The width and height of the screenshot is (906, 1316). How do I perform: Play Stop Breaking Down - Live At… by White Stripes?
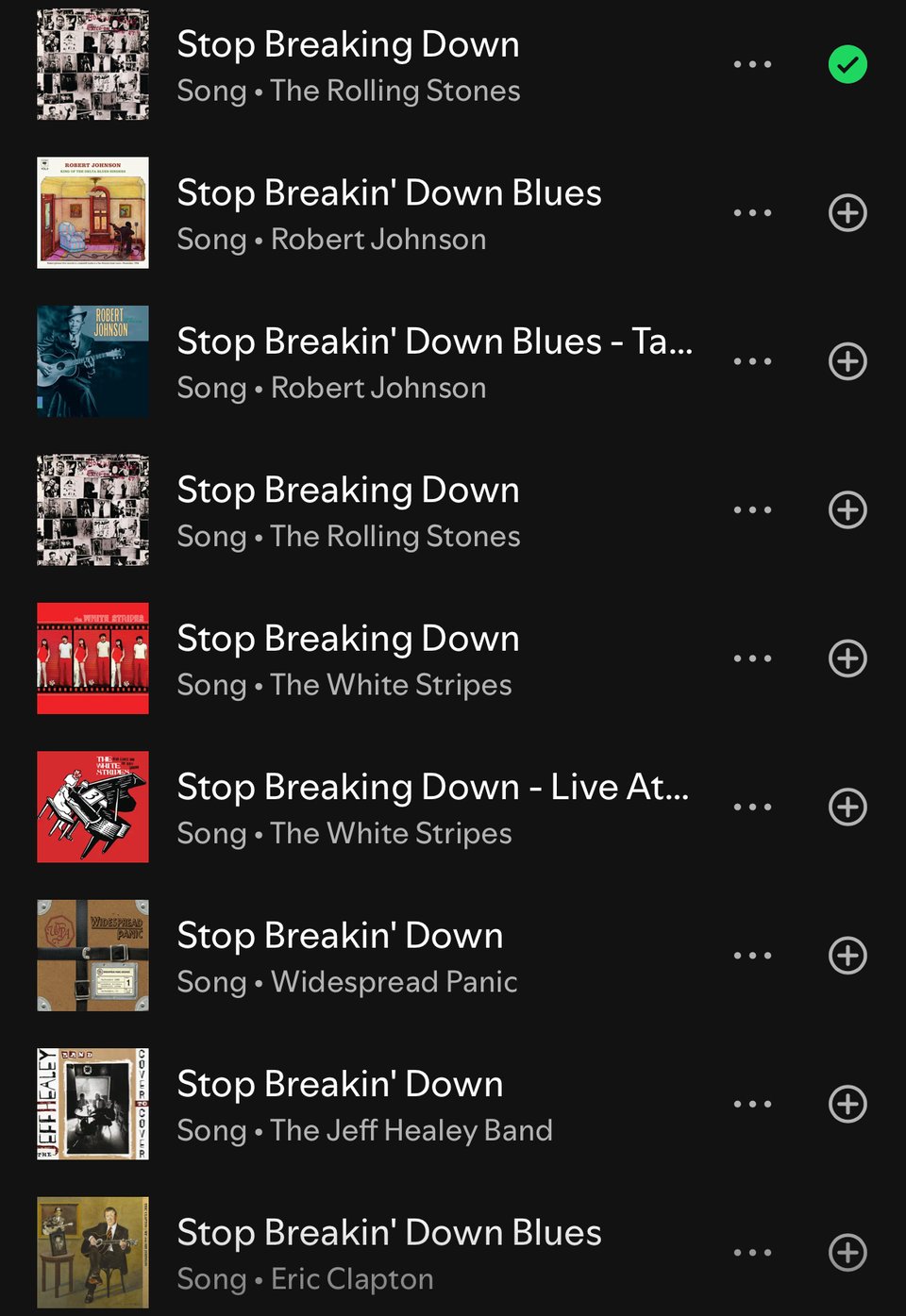click(x=434, y=808)
